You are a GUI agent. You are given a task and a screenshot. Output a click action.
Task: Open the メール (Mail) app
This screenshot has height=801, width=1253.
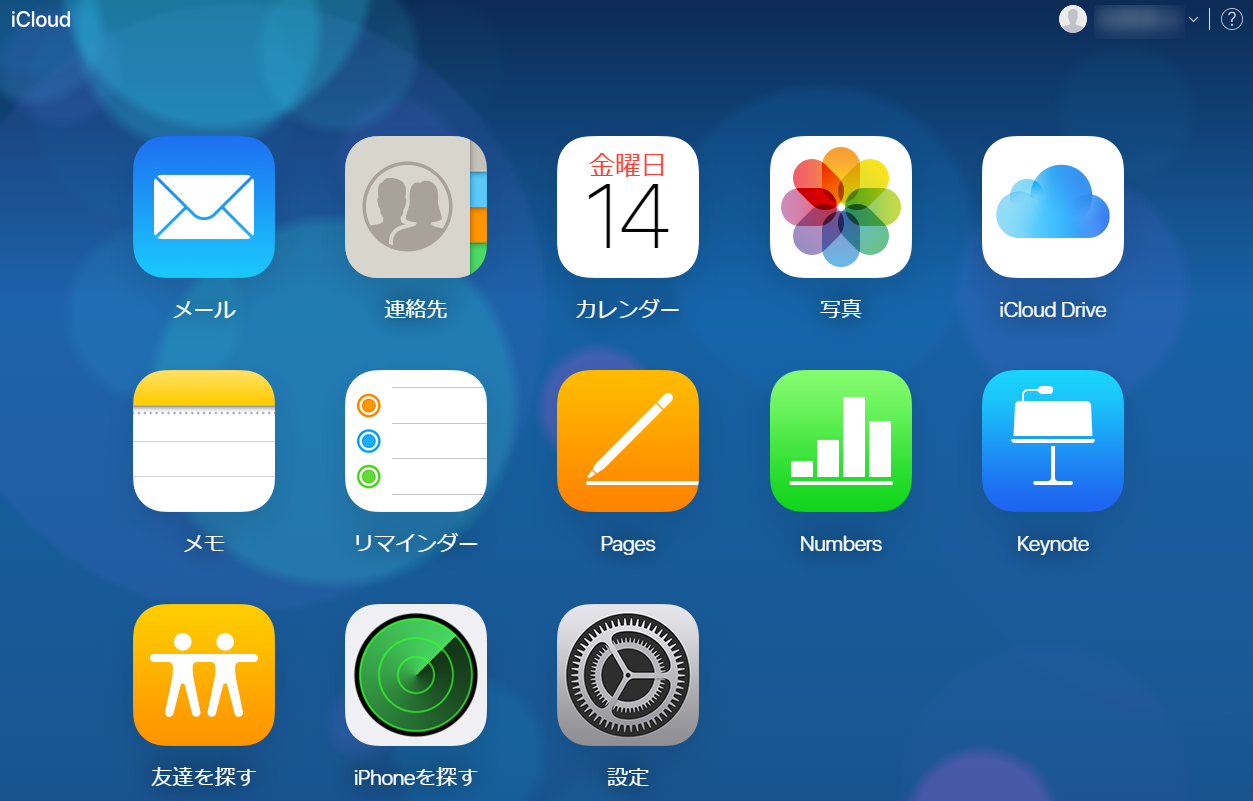[204, 207]
